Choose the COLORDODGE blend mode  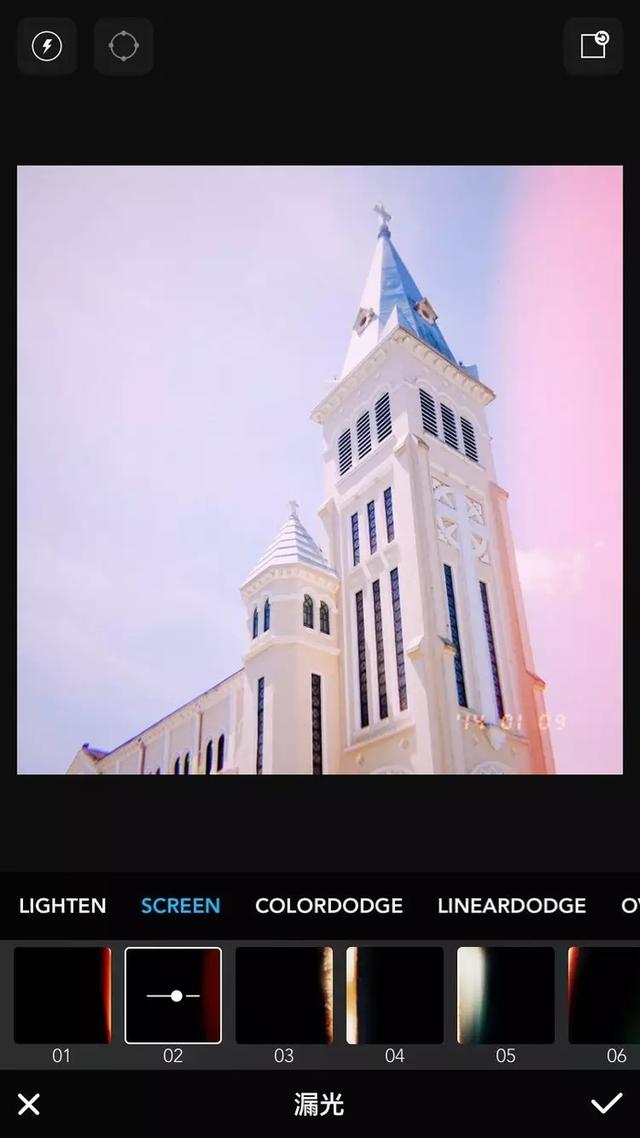(x=329, y=906)
